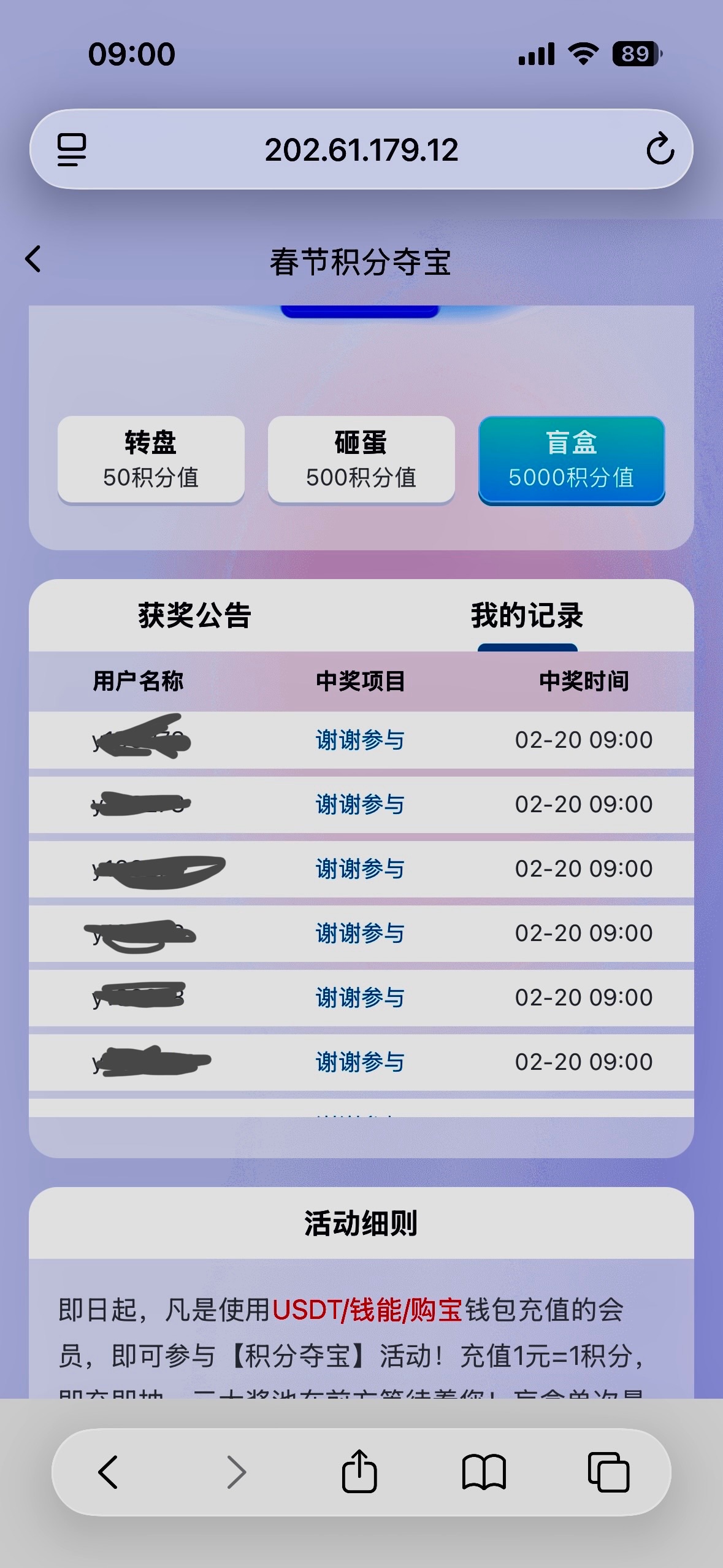Open the page settings menu in address bar
The width and height of the screenshot is (723, 1568).
[72, 150]
